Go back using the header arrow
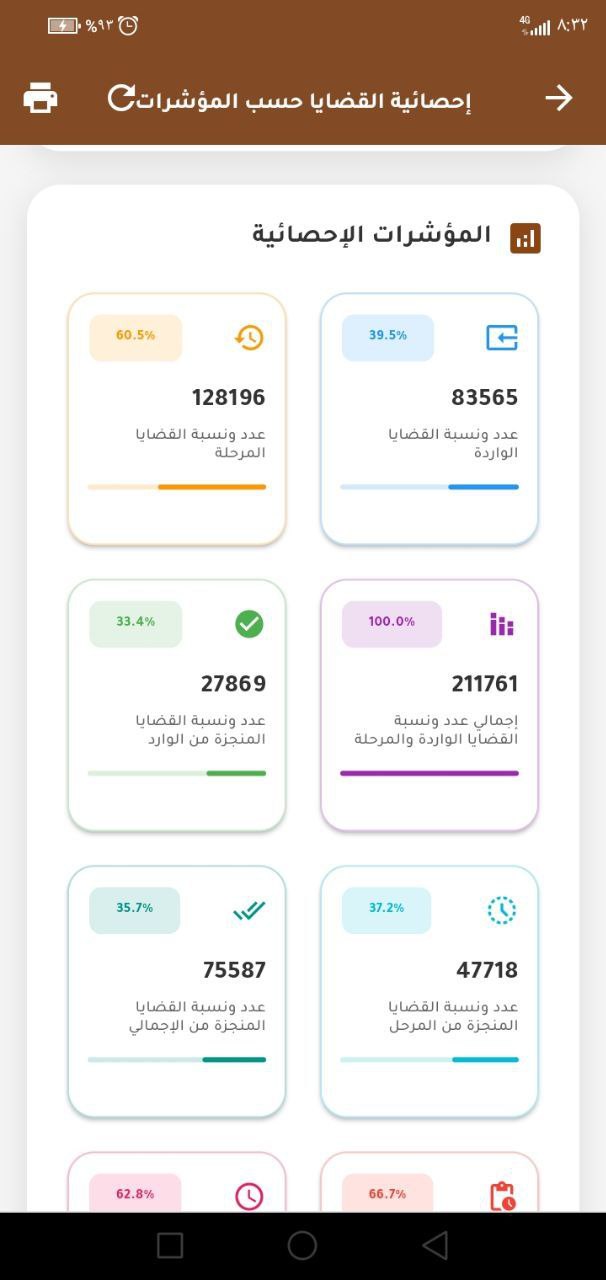The width and height of the screenshot is (606, 1280). (x=558, y=98)
